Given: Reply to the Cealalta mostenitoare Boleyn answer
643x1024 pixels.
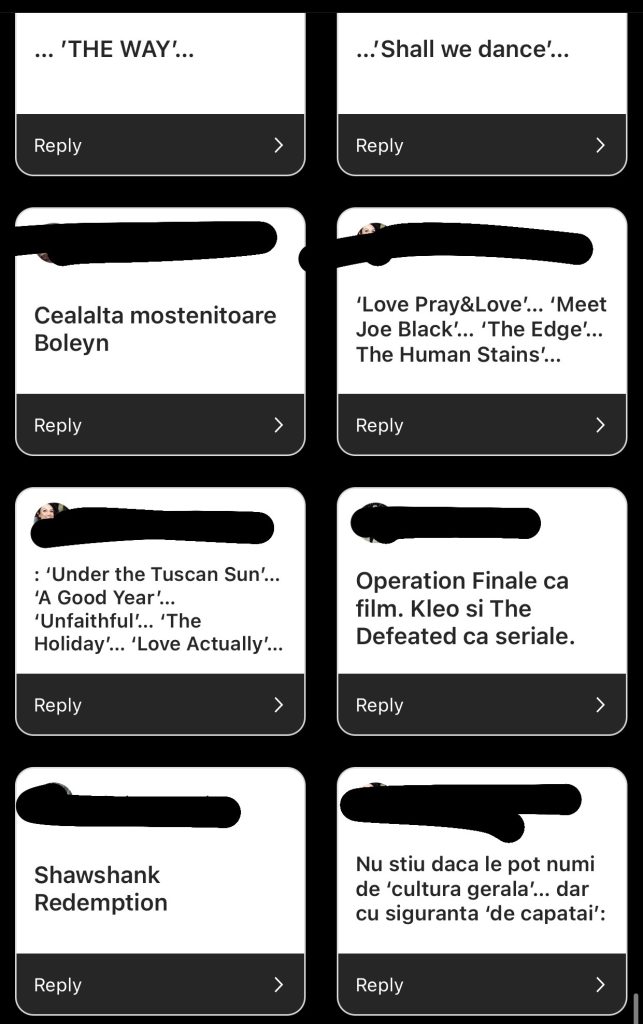Looking at the screenshot, I should click(160, 425).
